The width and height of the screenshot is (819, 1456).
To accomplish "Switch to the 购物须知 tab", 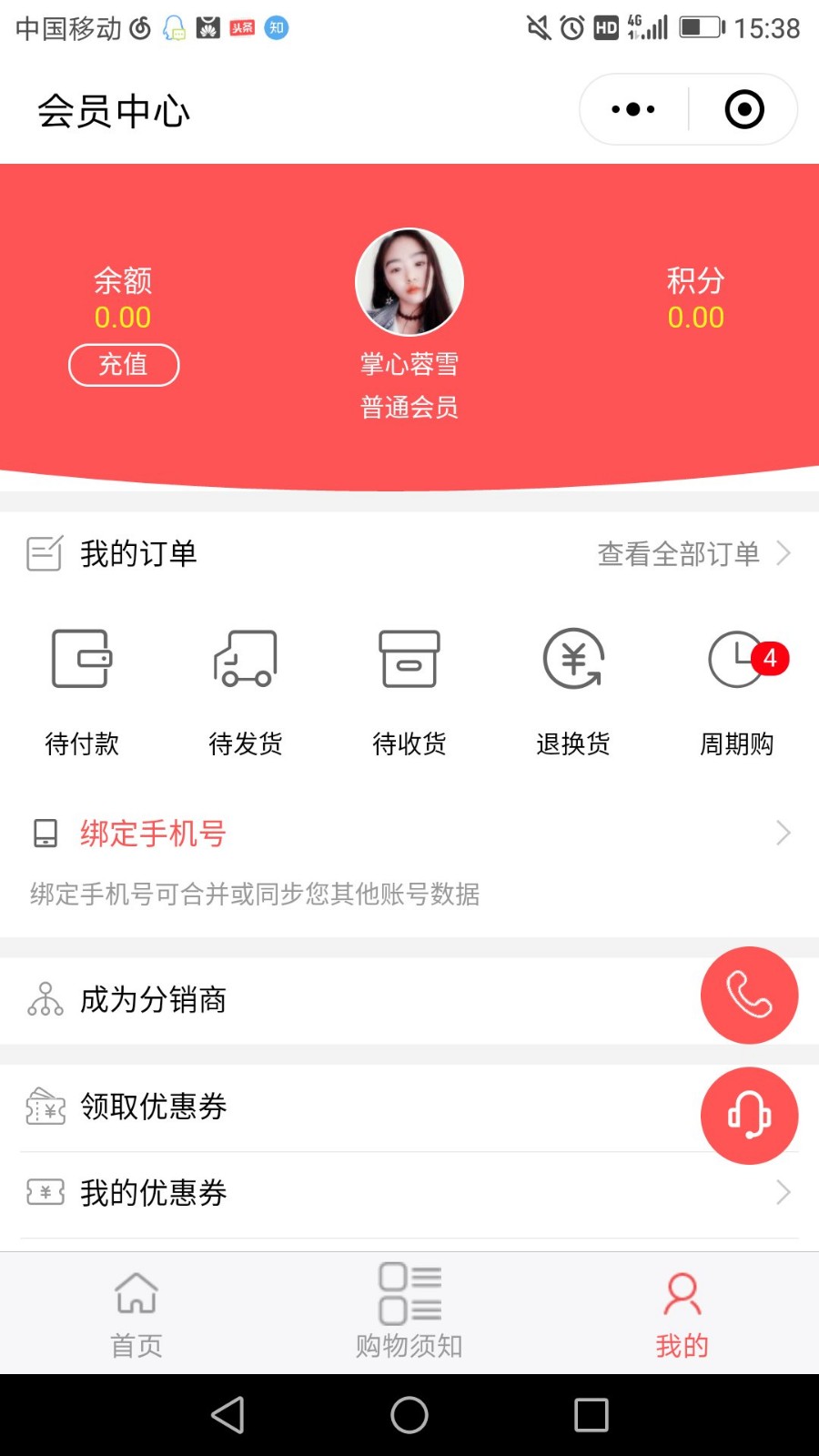I will click(x=409, y=1314).
